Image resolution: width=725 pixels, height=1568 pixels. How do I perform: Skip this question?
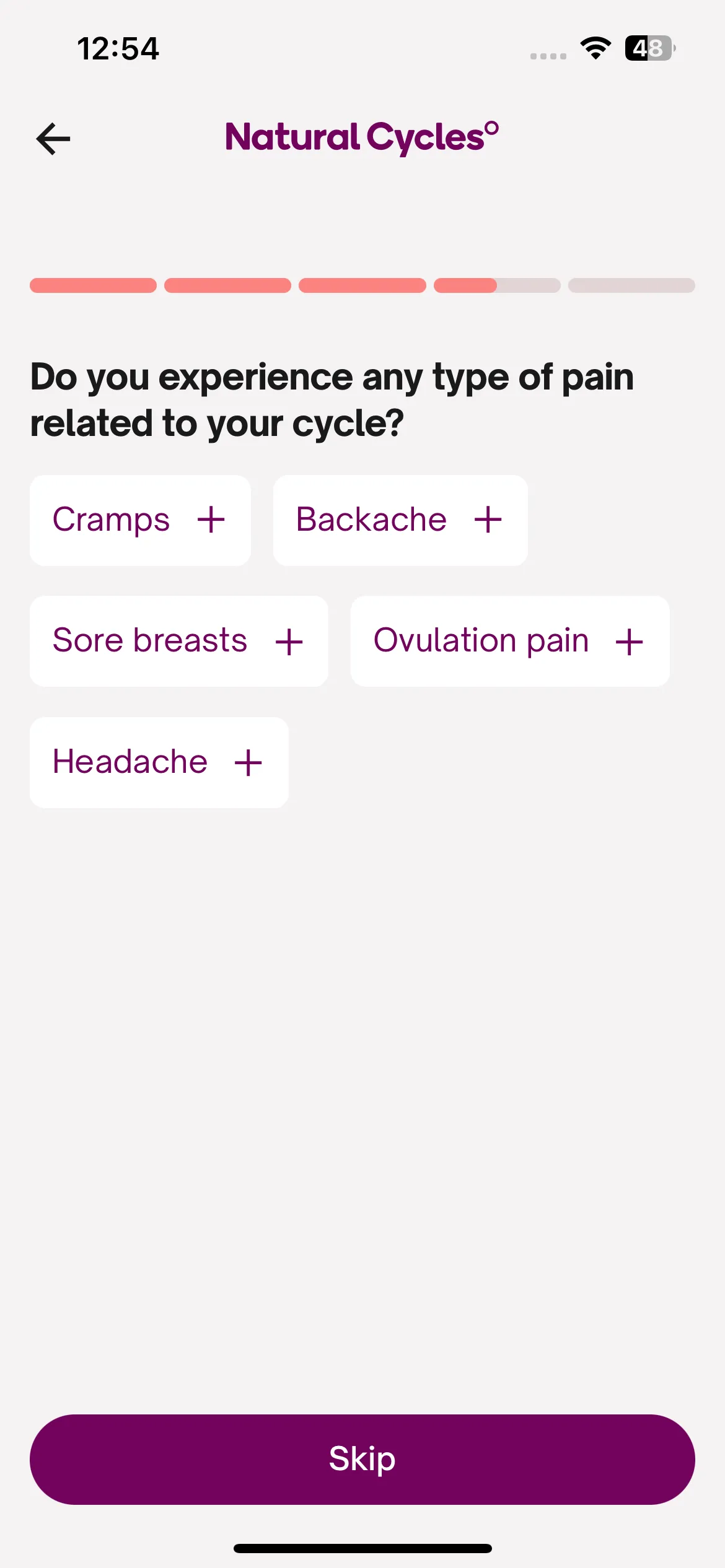point(362,1460)
